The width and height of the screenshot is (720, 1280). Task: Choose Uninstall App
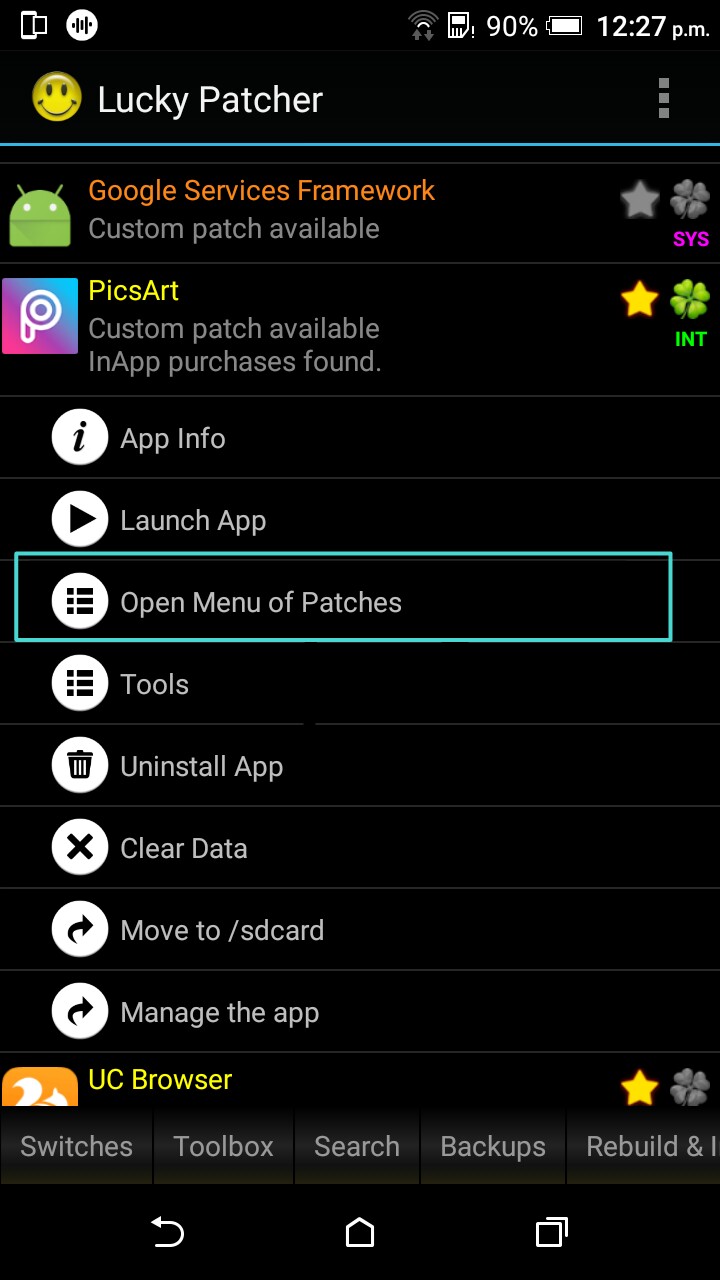[360, 766]
